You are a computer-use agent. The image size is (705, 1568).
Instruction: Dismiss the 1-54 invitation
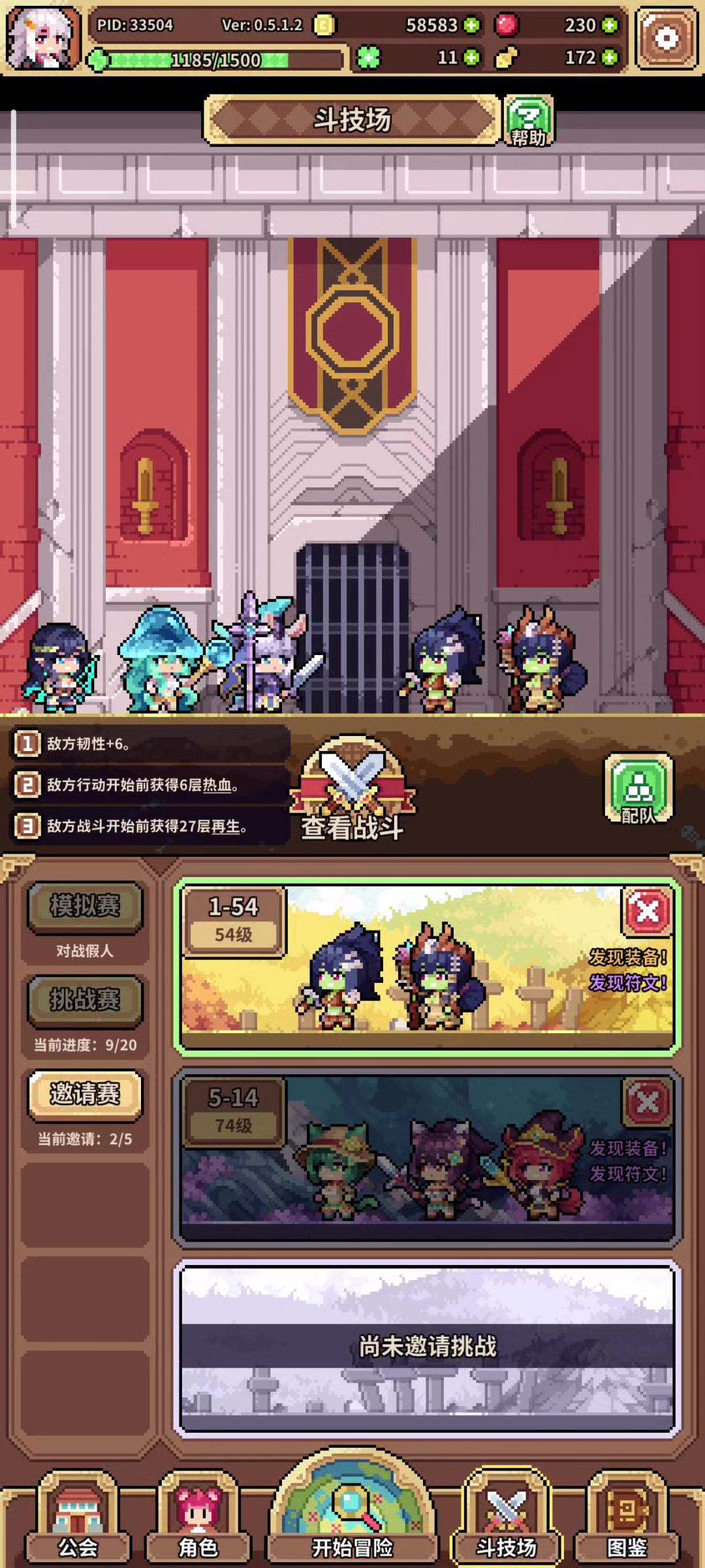pos(647,911)
